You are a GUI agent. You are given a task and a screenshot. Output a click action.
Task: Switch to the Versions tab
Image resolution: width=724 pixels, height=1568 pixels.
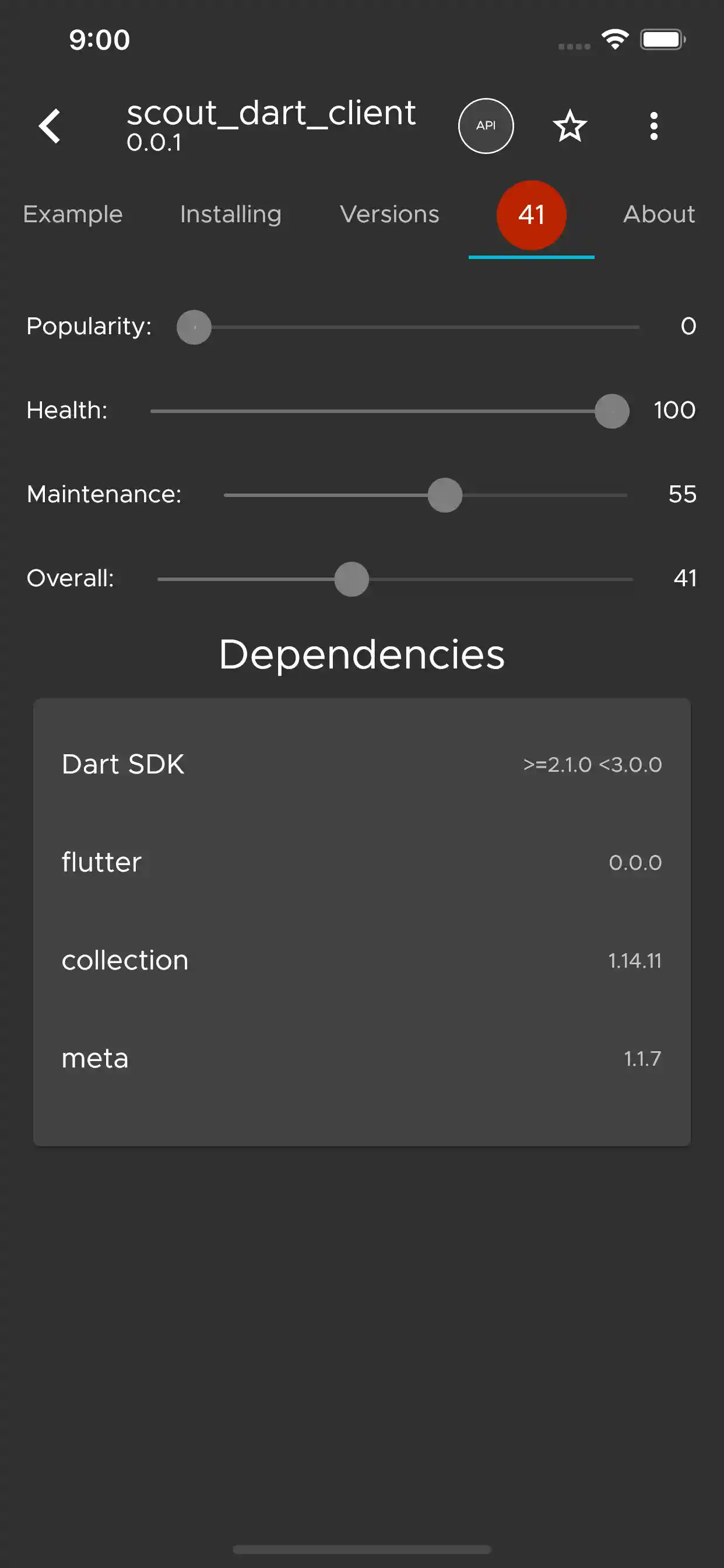[x=389, y=215]
